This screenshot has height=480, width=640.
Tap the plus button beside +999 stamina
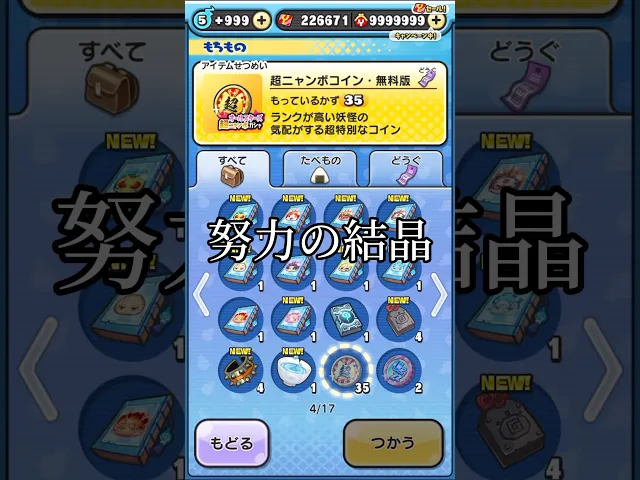pos(262,19)
